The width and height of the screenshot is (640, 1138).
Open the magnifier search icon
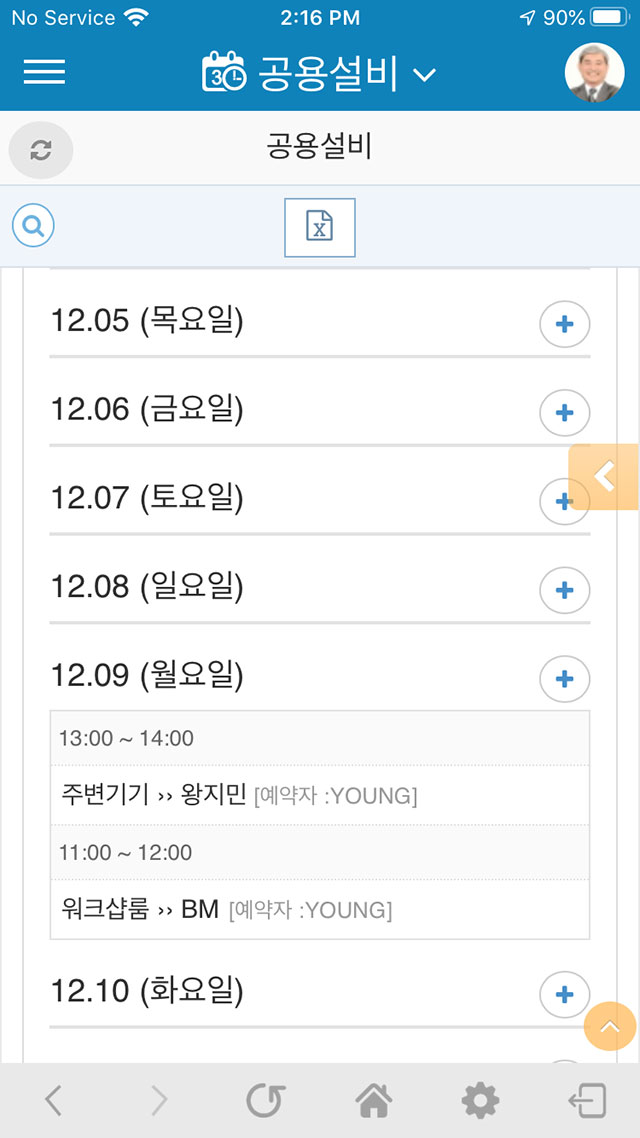[33, 226]
